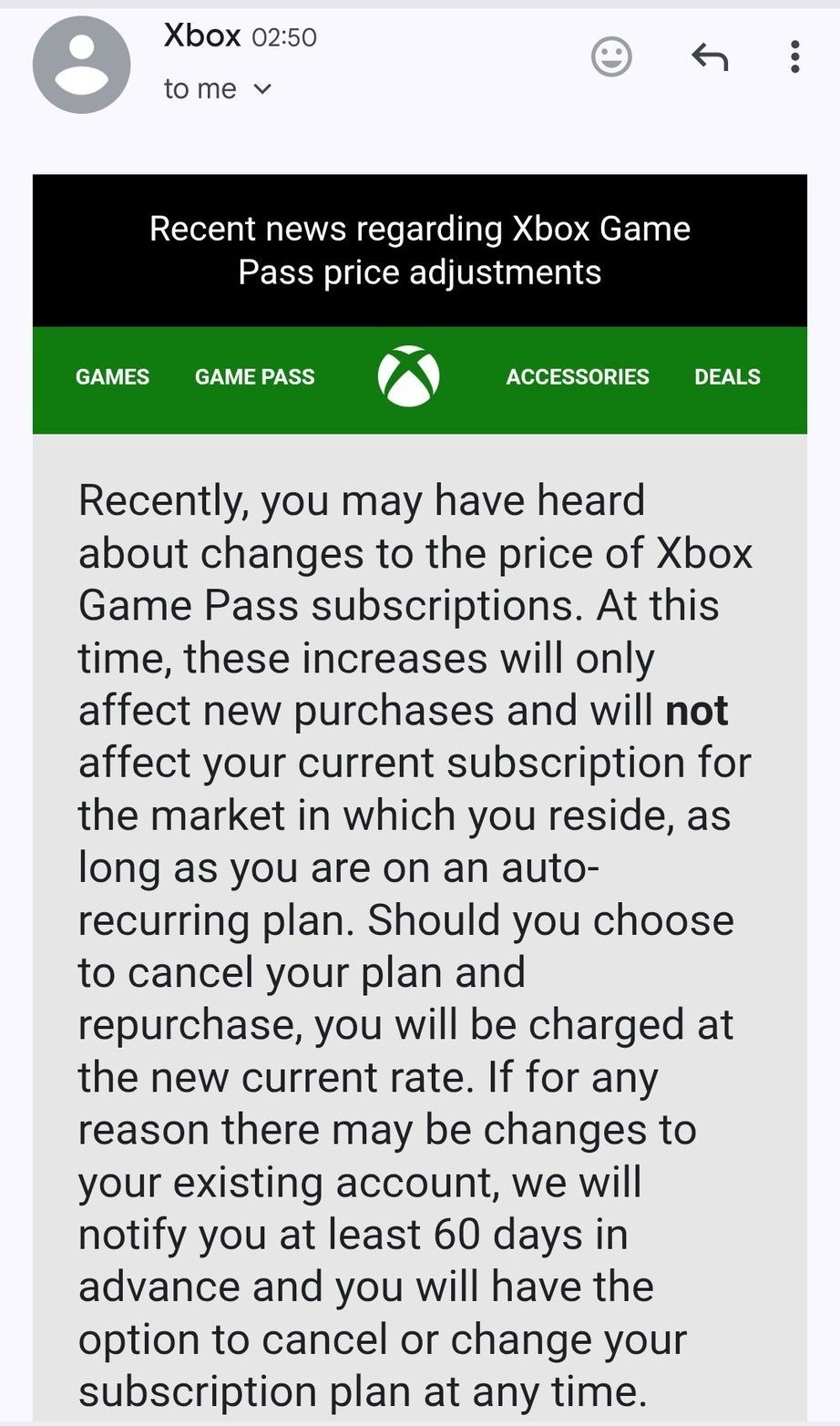Add an emoji reaction to the email
The height and width of the screenshot is (1426, 840).
[611, 57]
